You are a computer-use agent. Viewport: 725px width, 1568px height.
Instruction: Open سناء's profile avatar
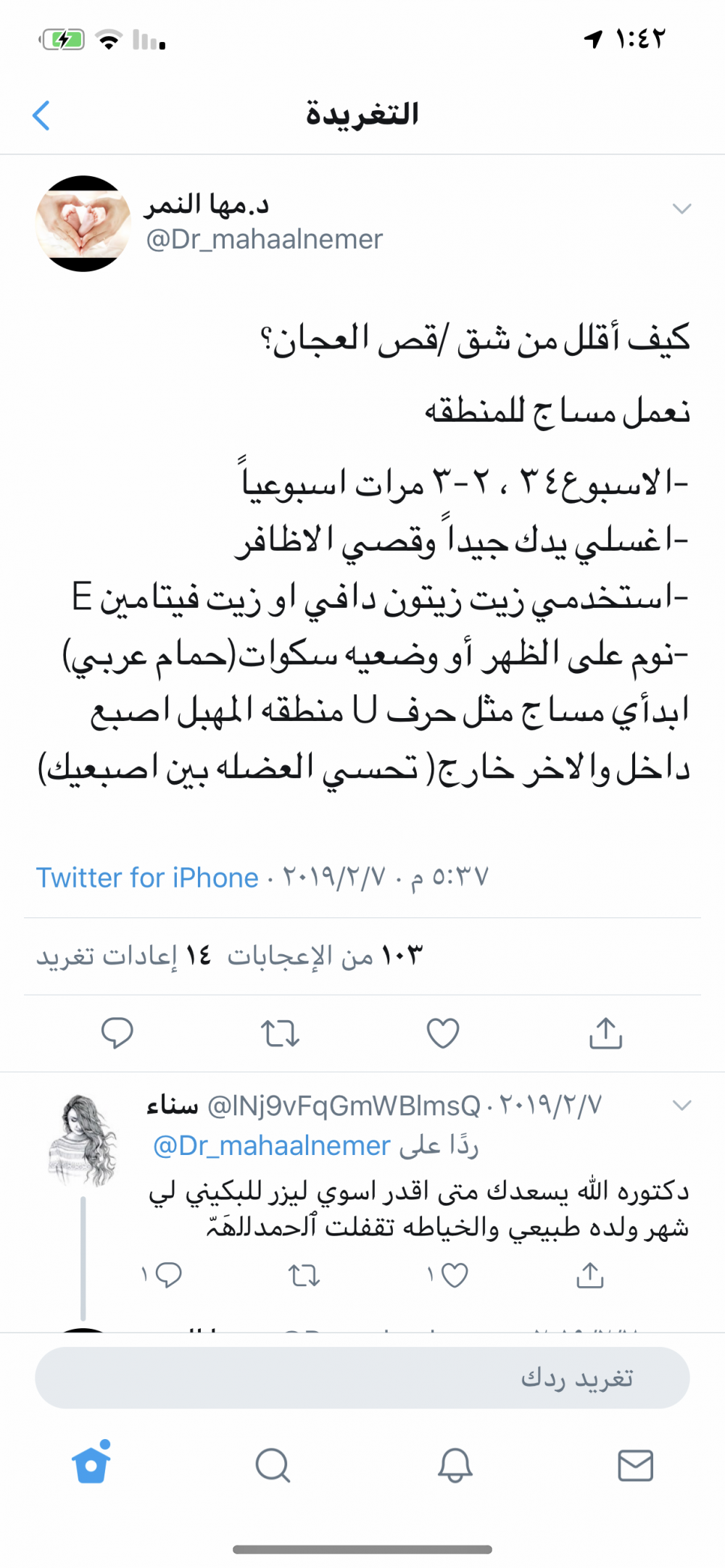pos(83,1140)
